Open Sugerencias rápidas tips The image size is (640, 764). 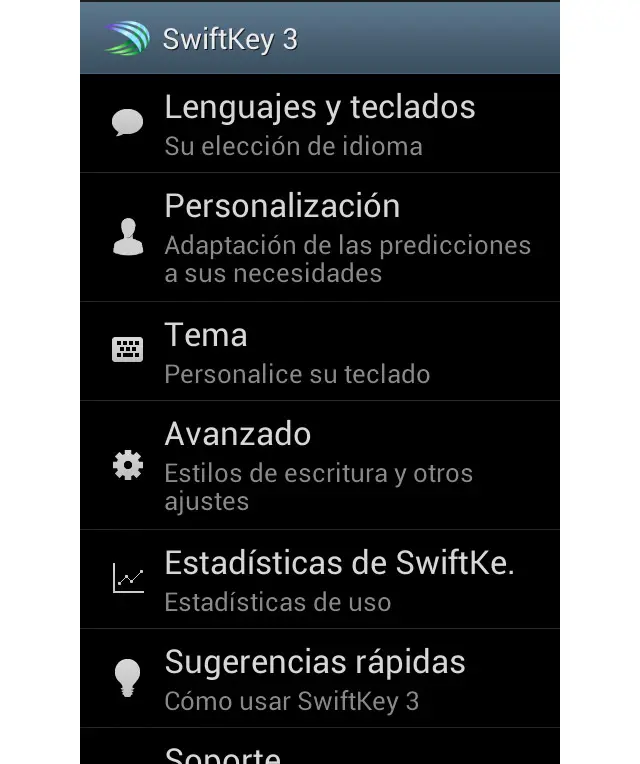pyautogui.click(x=320, y=678)
